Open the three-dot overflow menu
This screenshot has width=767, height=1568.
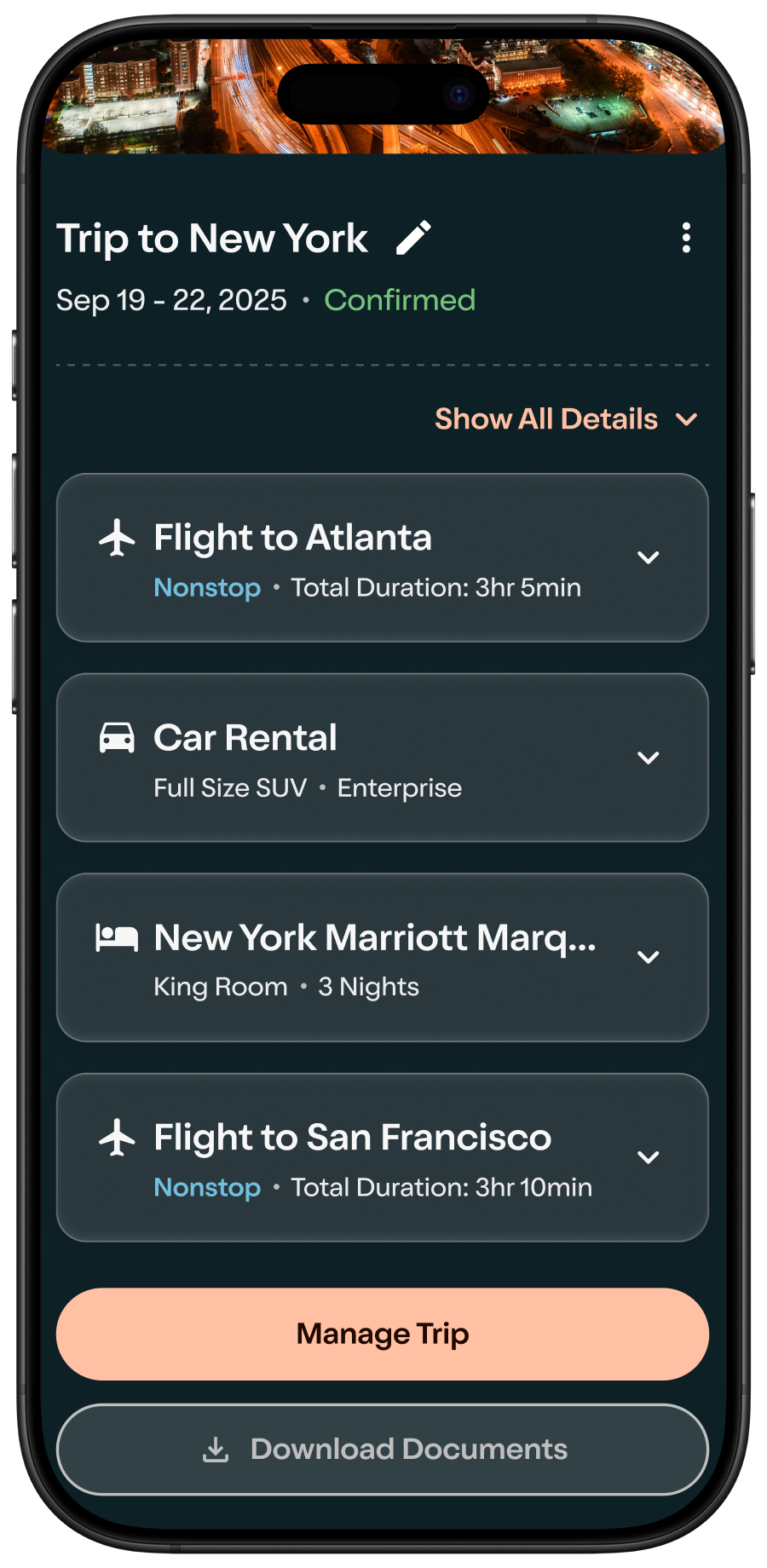coord(686,238)
